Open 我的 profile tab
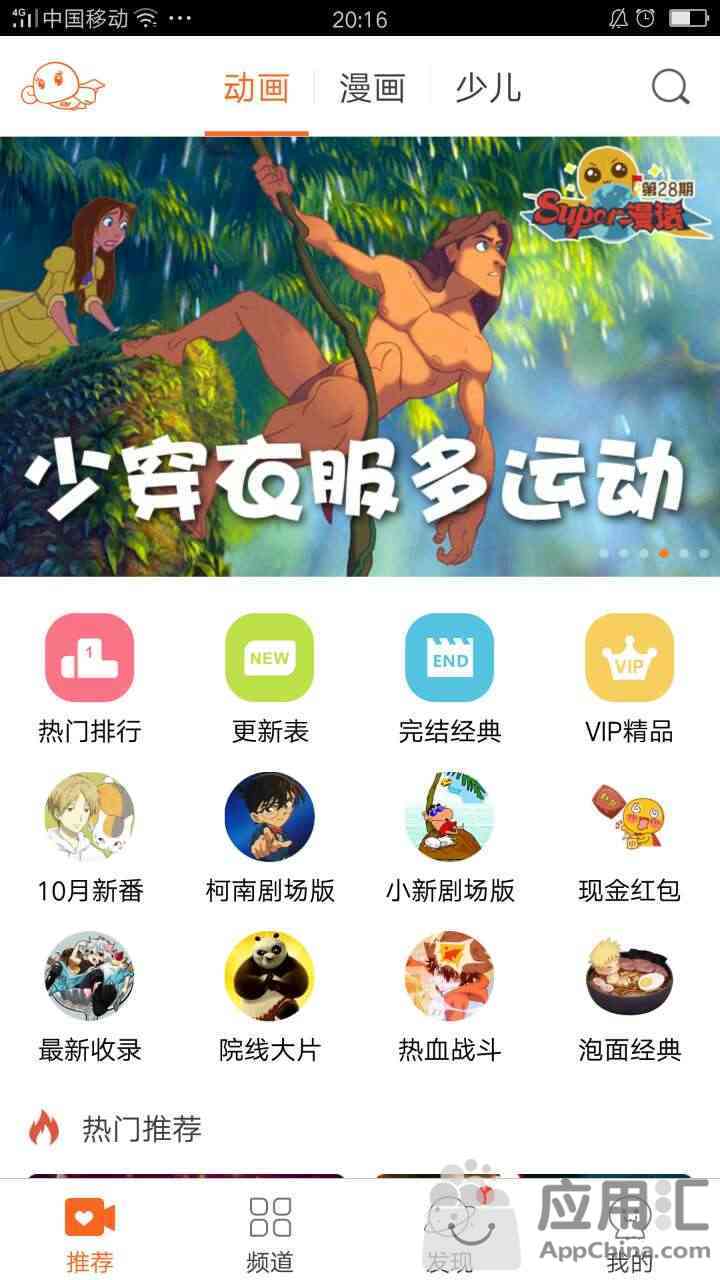This screenshot has width=720, height=1280. (629, 1232)
